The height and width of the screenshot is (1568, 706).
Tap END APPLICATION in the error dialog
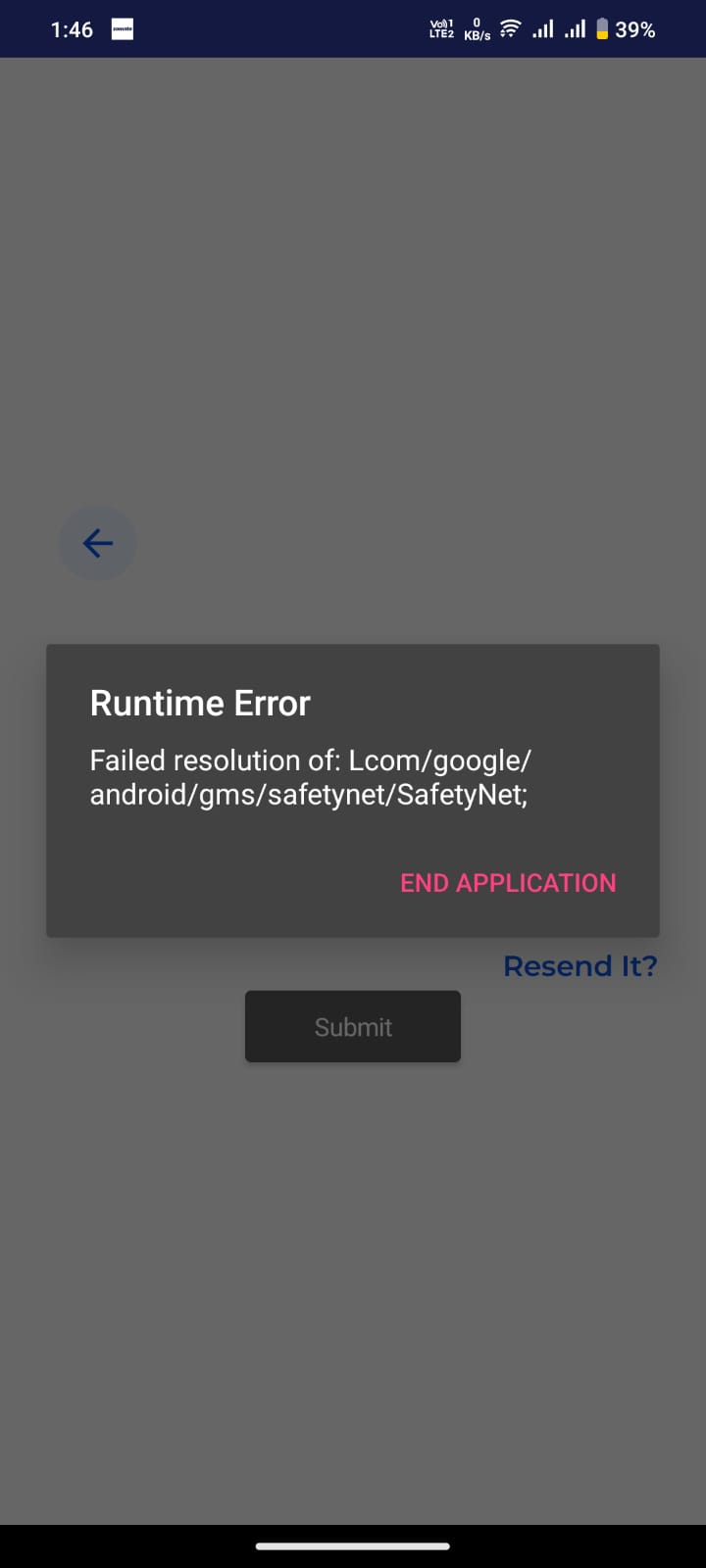(508, 883)
